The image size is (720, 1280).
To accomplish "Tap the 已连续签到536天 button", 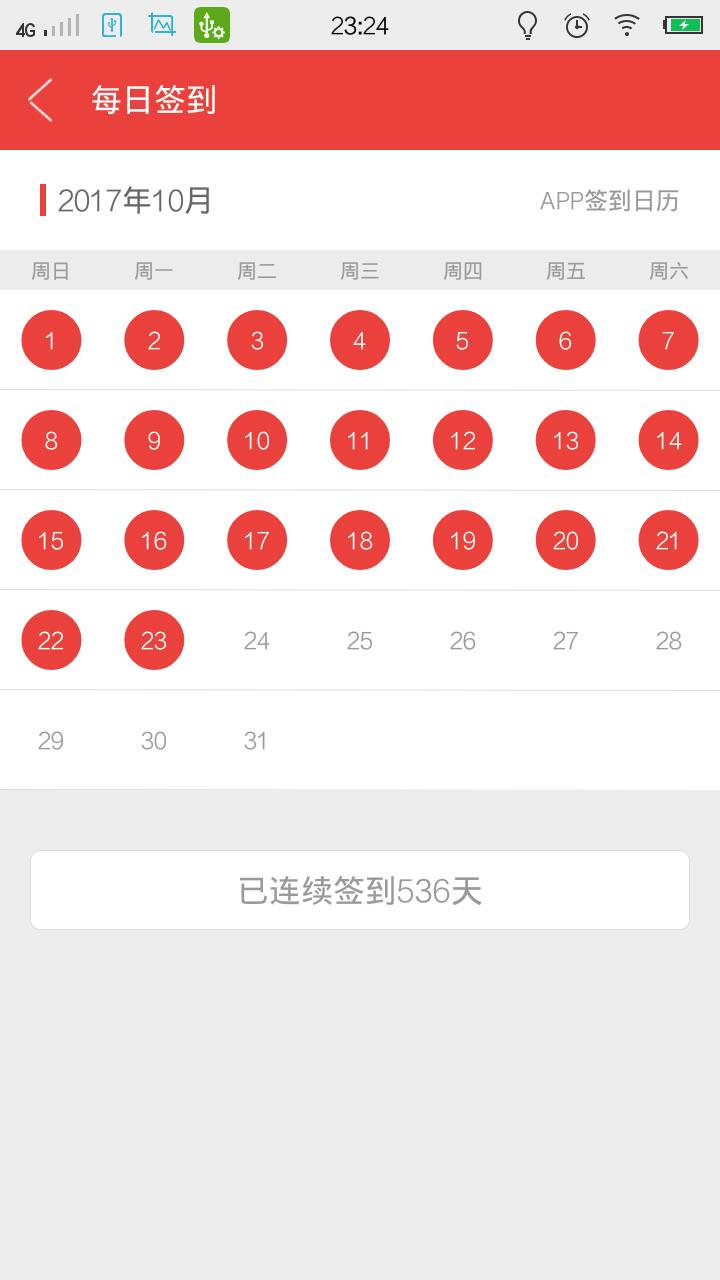I will (x=360, y=890).
